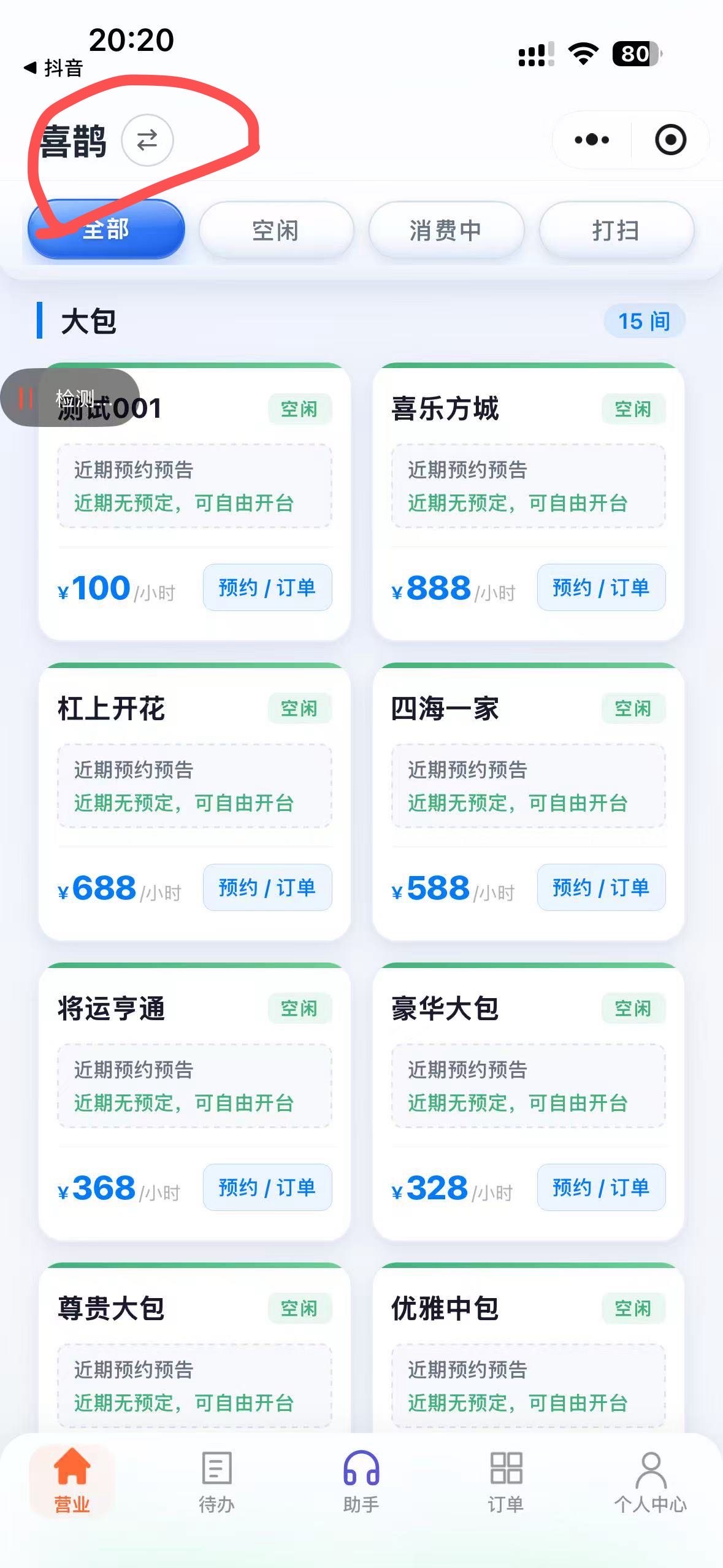Viewport: 723px width, 1568px height.
Task: Switch to the 待办 tab
Action: tap(216, 1481)
